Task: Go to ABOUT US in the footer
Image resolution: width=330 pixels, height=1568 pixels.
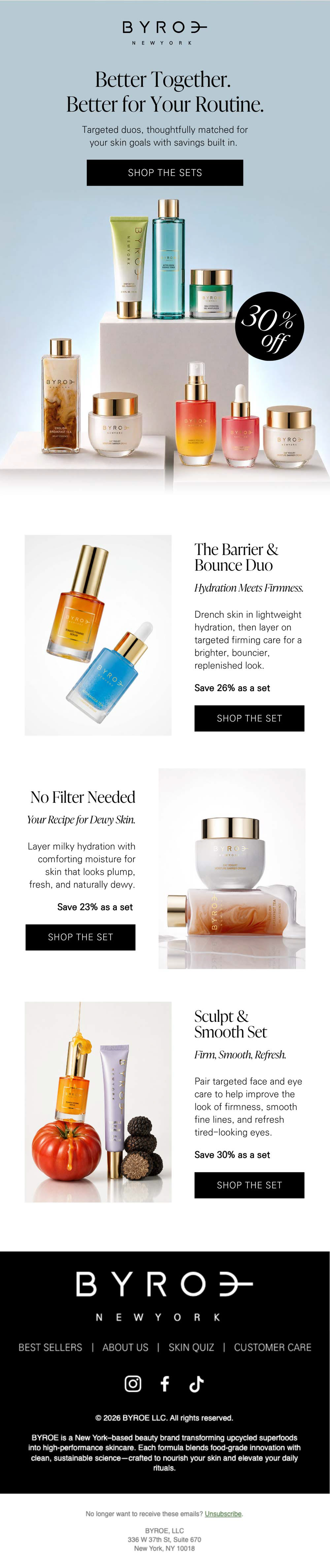Action: click(125, 1348)
